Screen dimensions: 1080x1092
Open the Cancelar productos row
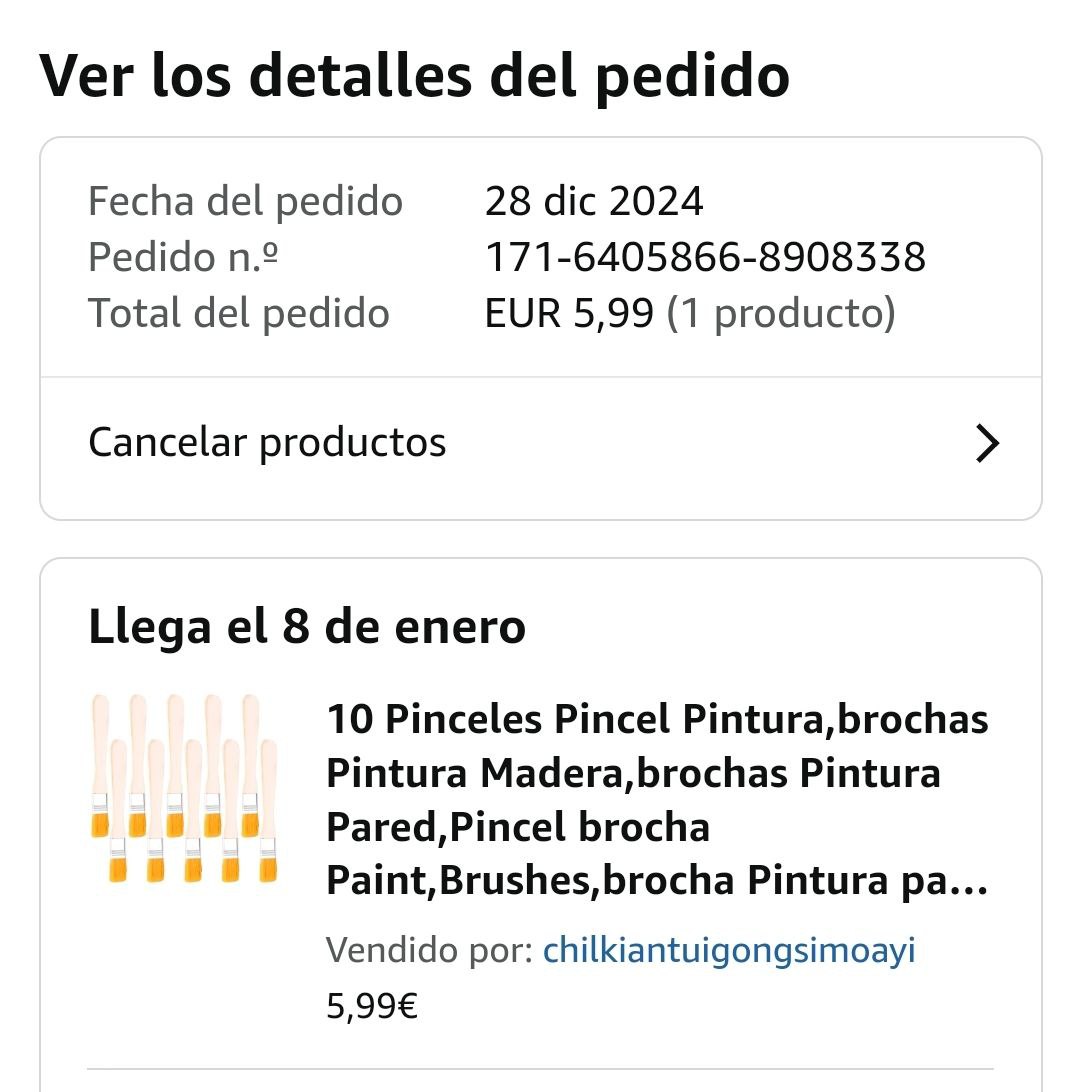coord(540,443)
